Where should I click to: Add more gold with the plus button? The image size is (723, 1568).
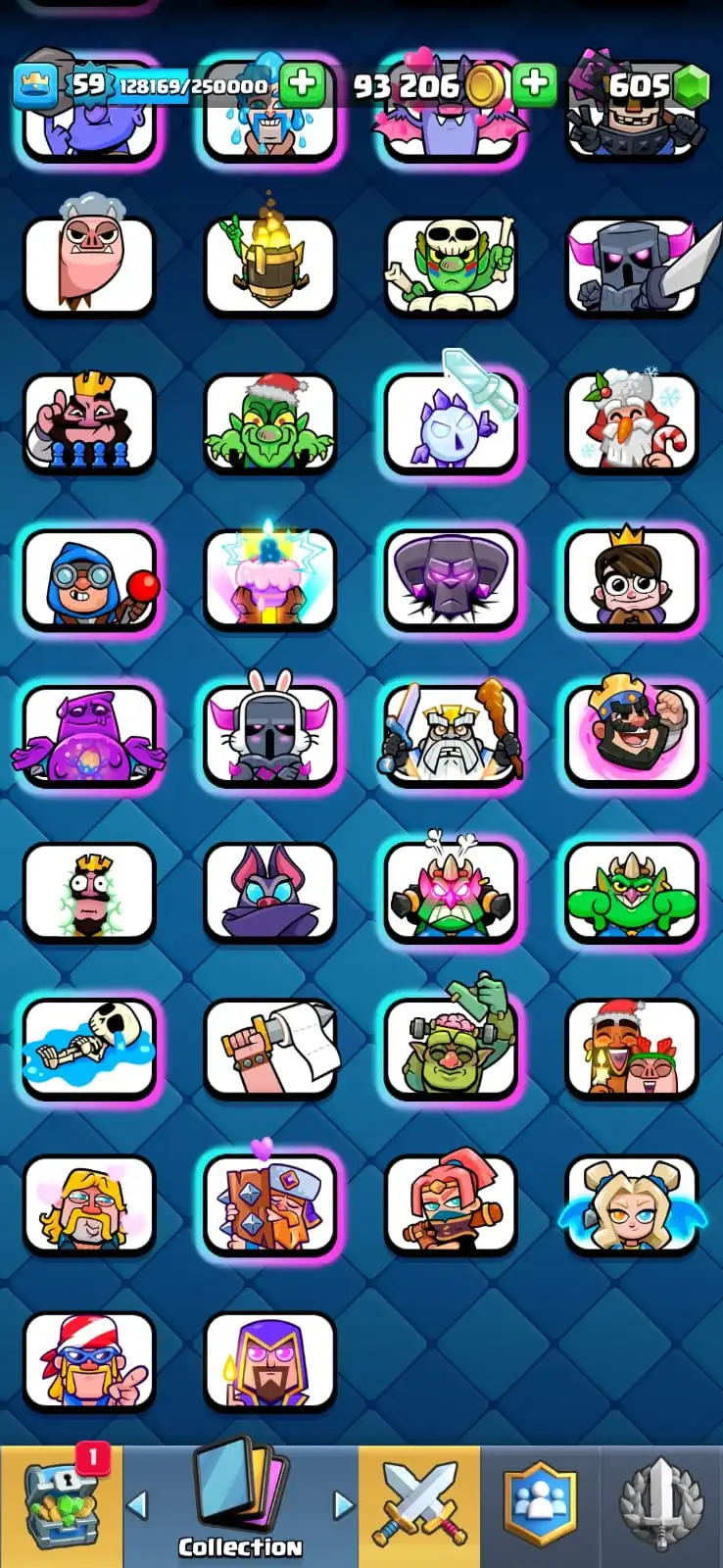534,85
